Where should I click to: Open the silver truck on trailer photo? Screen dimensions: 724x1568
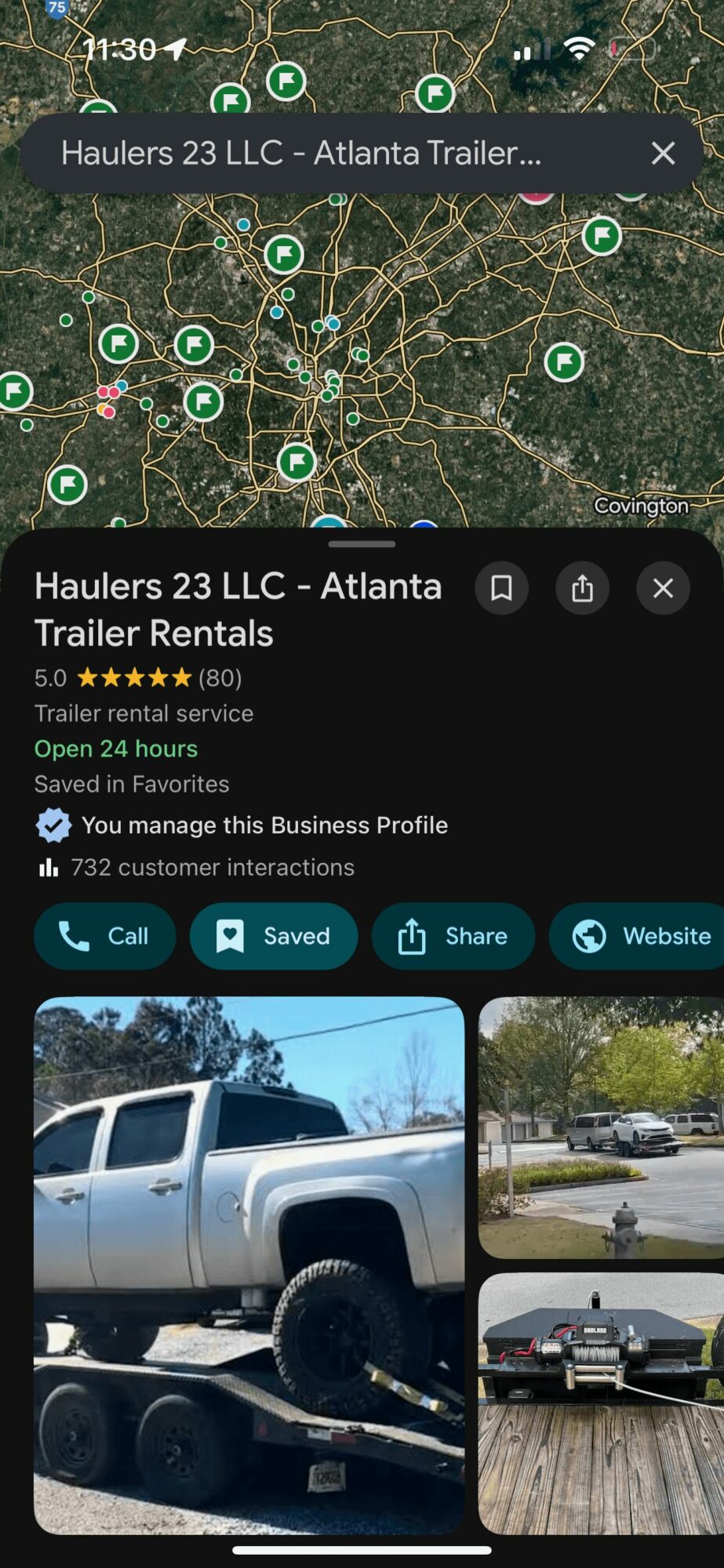click(249, 1265)
